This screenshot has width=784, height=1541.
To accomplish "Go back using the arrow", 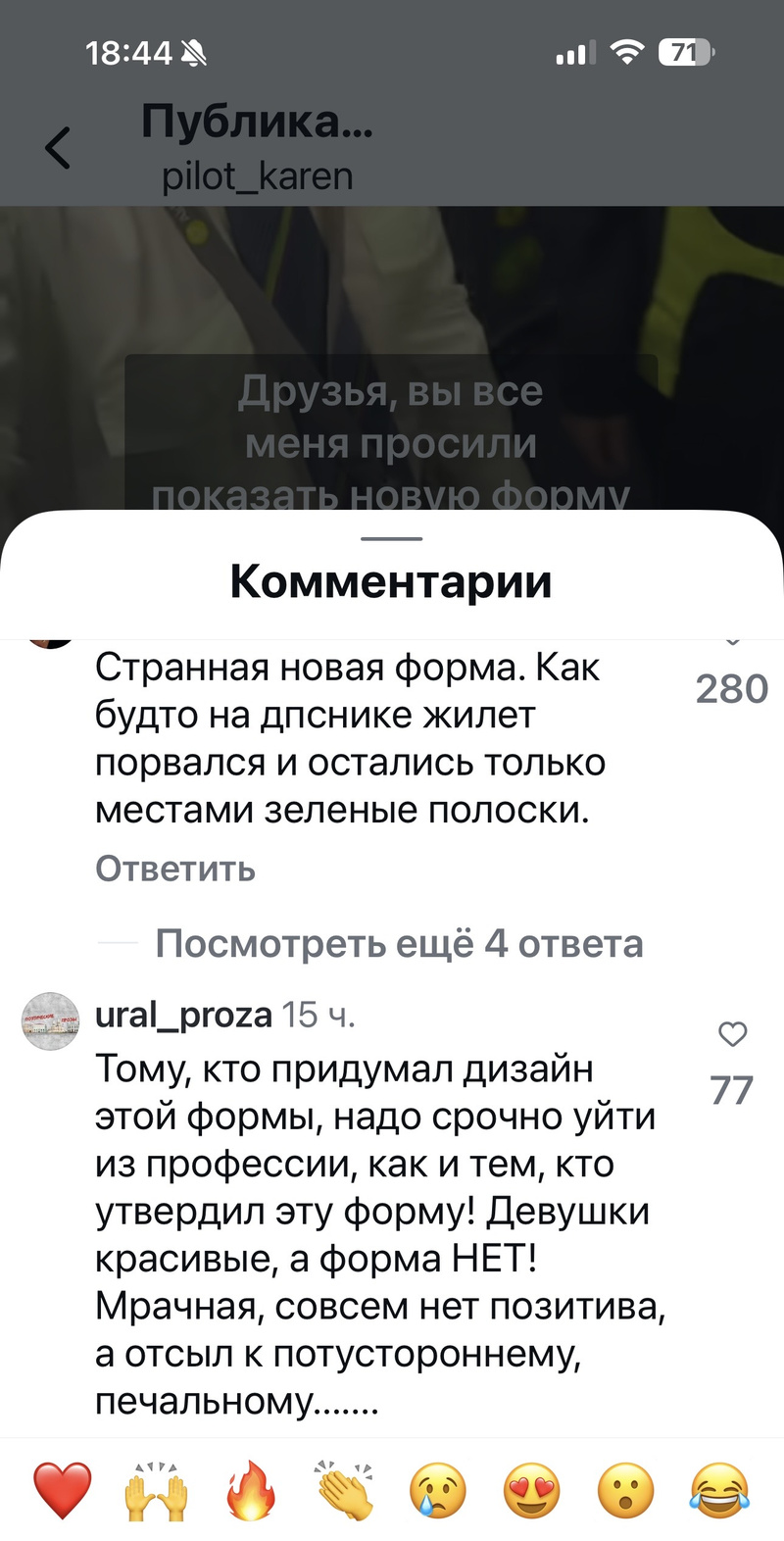I will pos(59,148).
